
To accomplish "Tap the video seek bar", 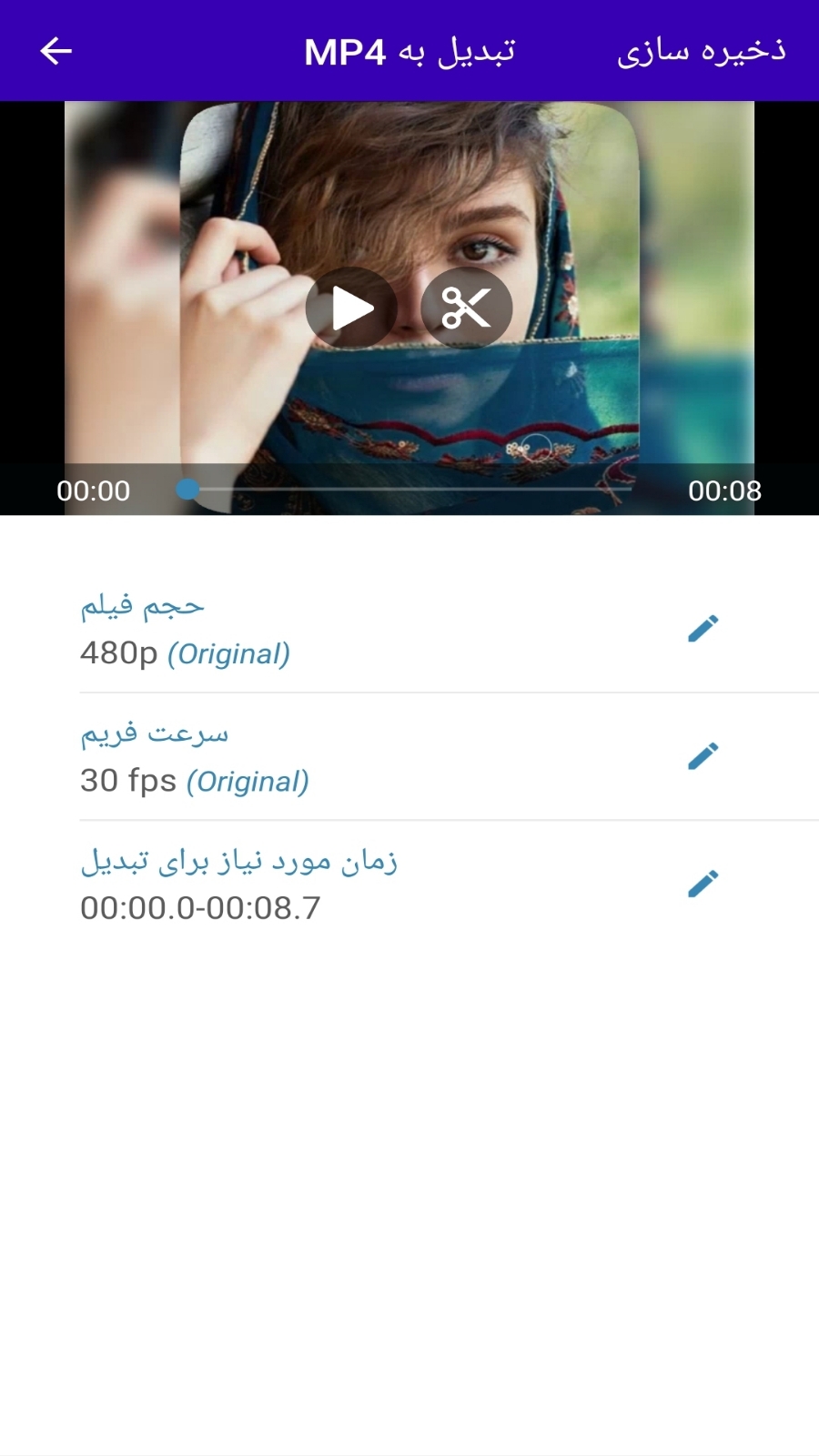I will 409,490.
